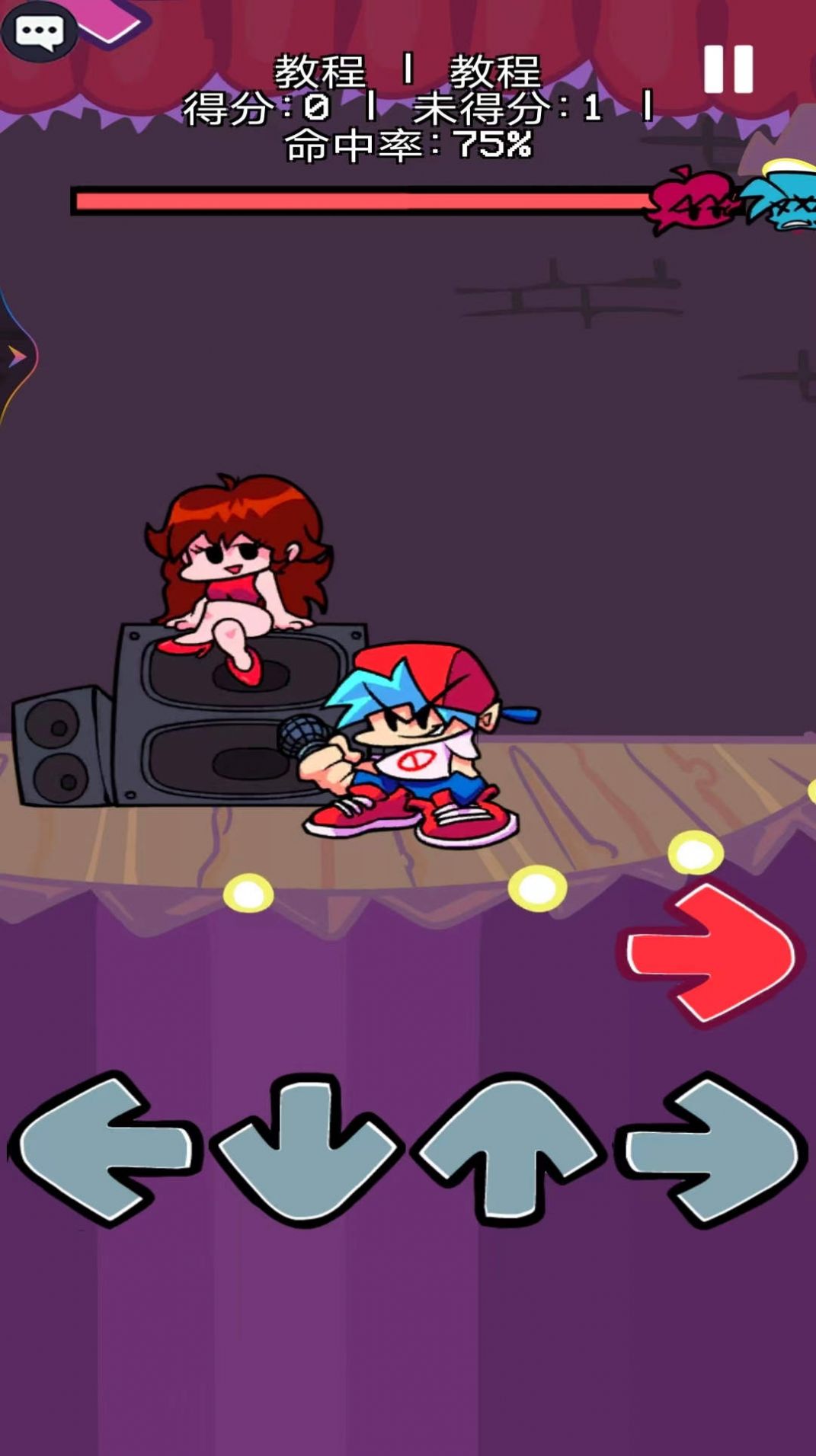
Task: Pause the game
Action: 728,69
